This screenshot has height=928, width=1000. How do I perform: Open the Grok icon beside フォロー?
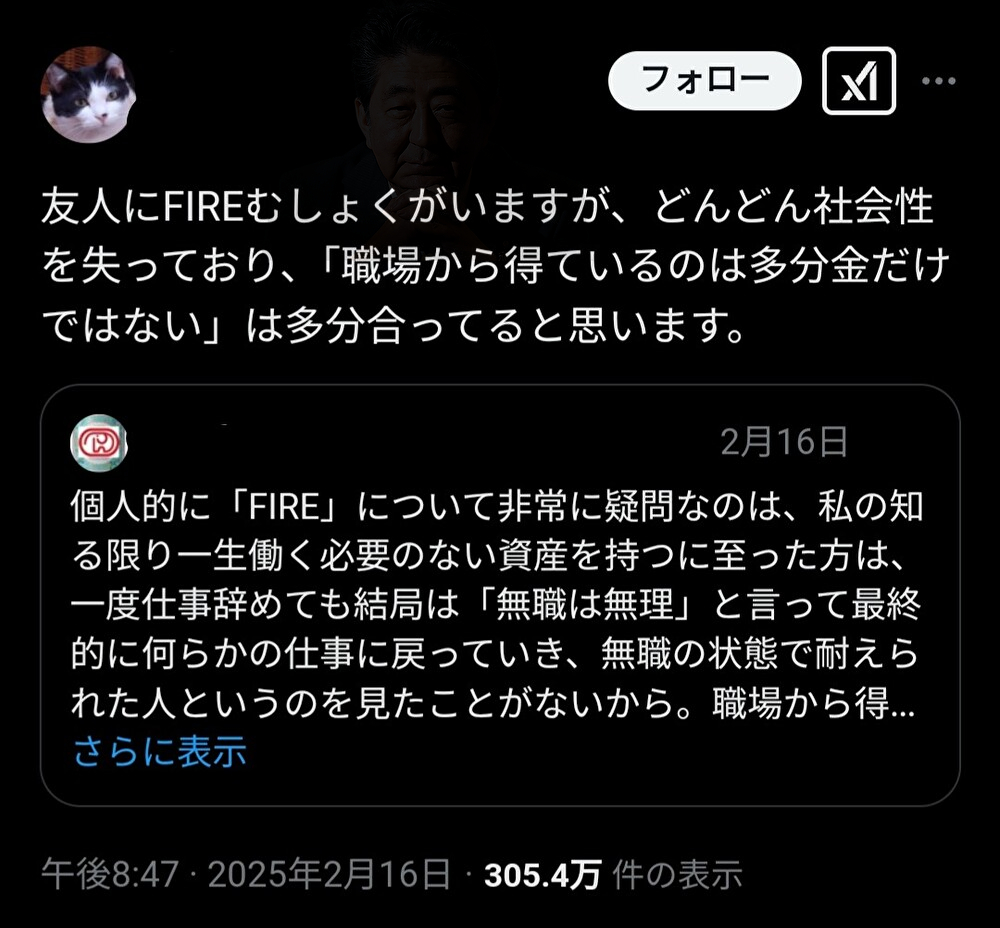point(858,81)
